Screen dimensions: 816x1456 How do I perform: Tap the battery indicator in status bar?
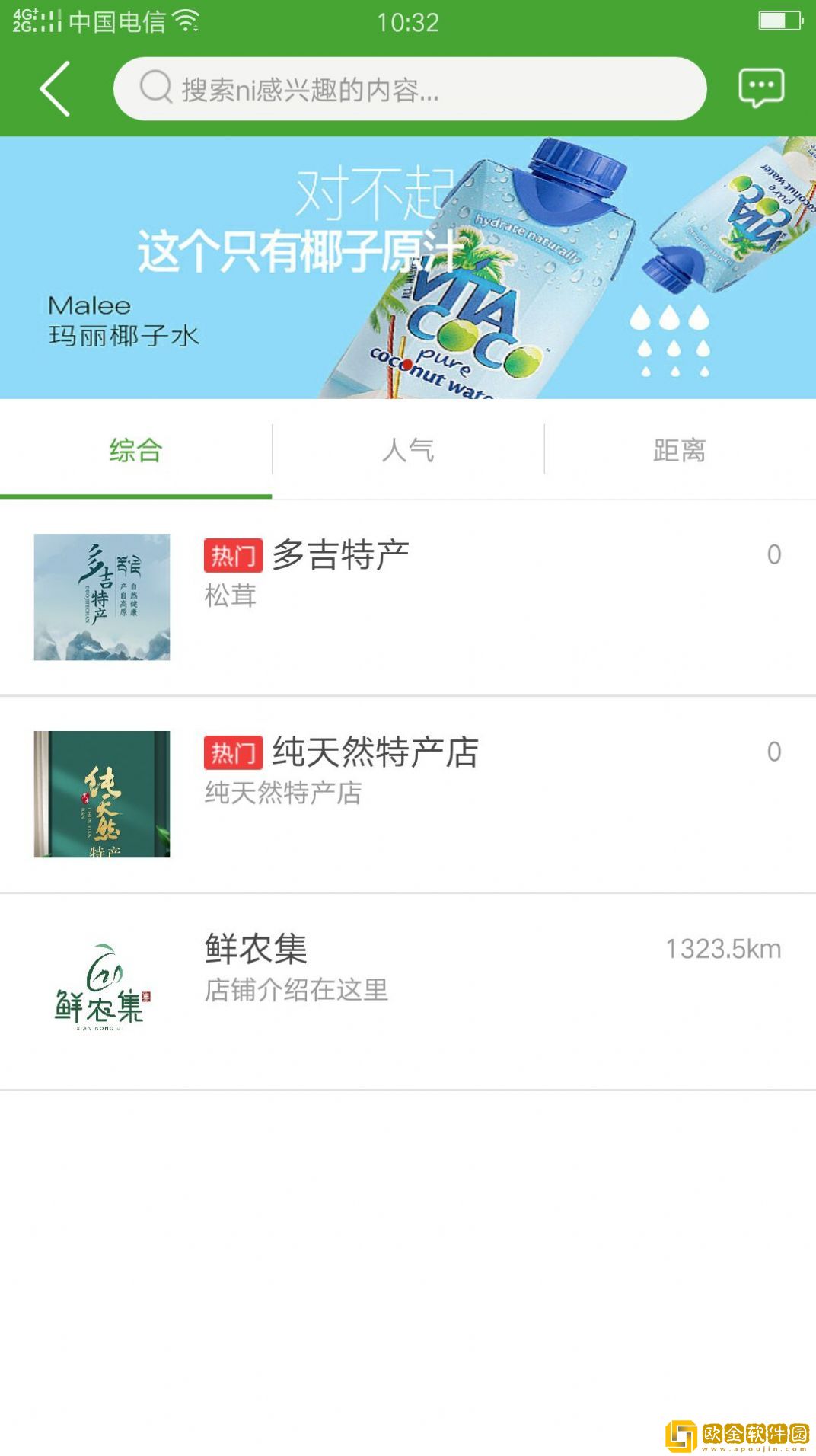coord(777,19)
